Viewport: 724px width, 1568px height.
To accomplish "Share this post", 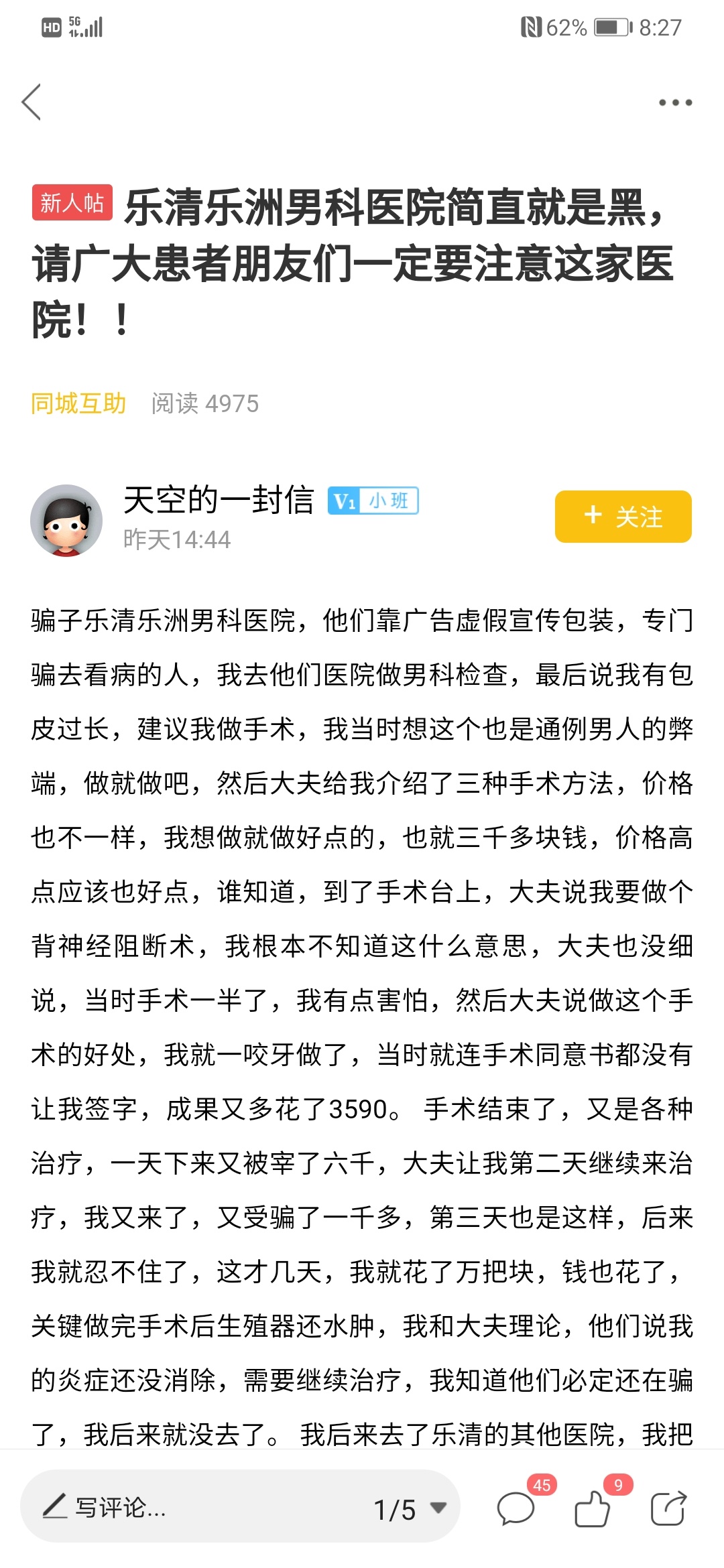I will click(x=668, y=1509).
